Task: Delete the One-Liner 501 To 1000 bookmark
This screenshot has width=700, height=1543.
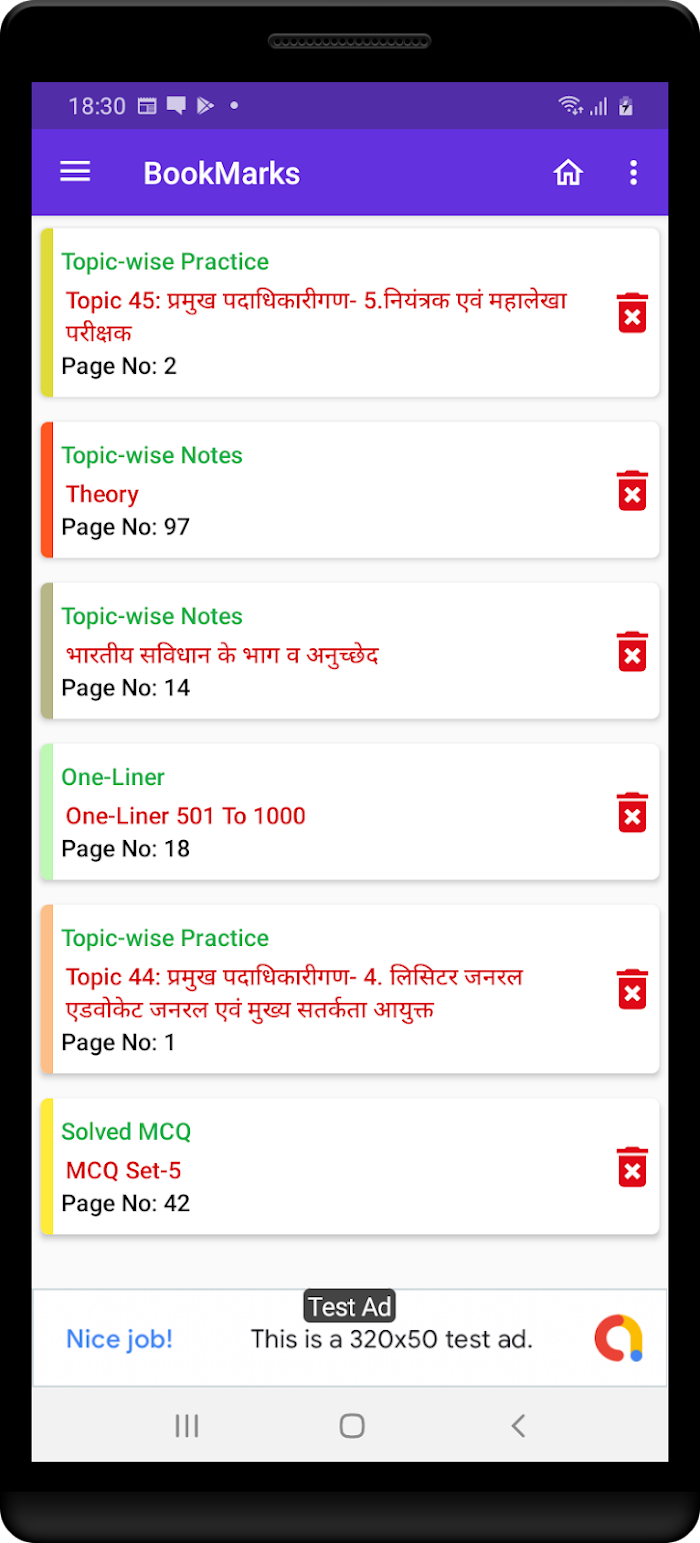Action: pos(632,812)
